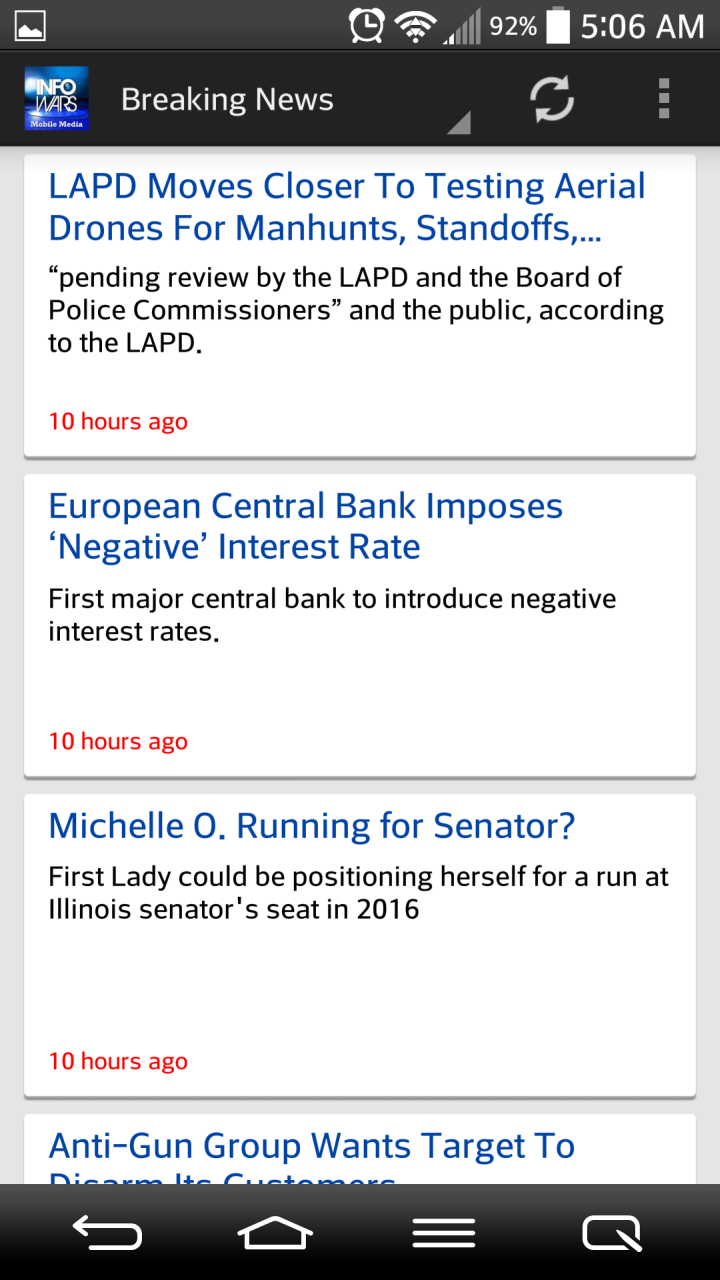The image size is (720, 1280).
Task: Read the European Central Bank article
Action: [x=306, y=526]
